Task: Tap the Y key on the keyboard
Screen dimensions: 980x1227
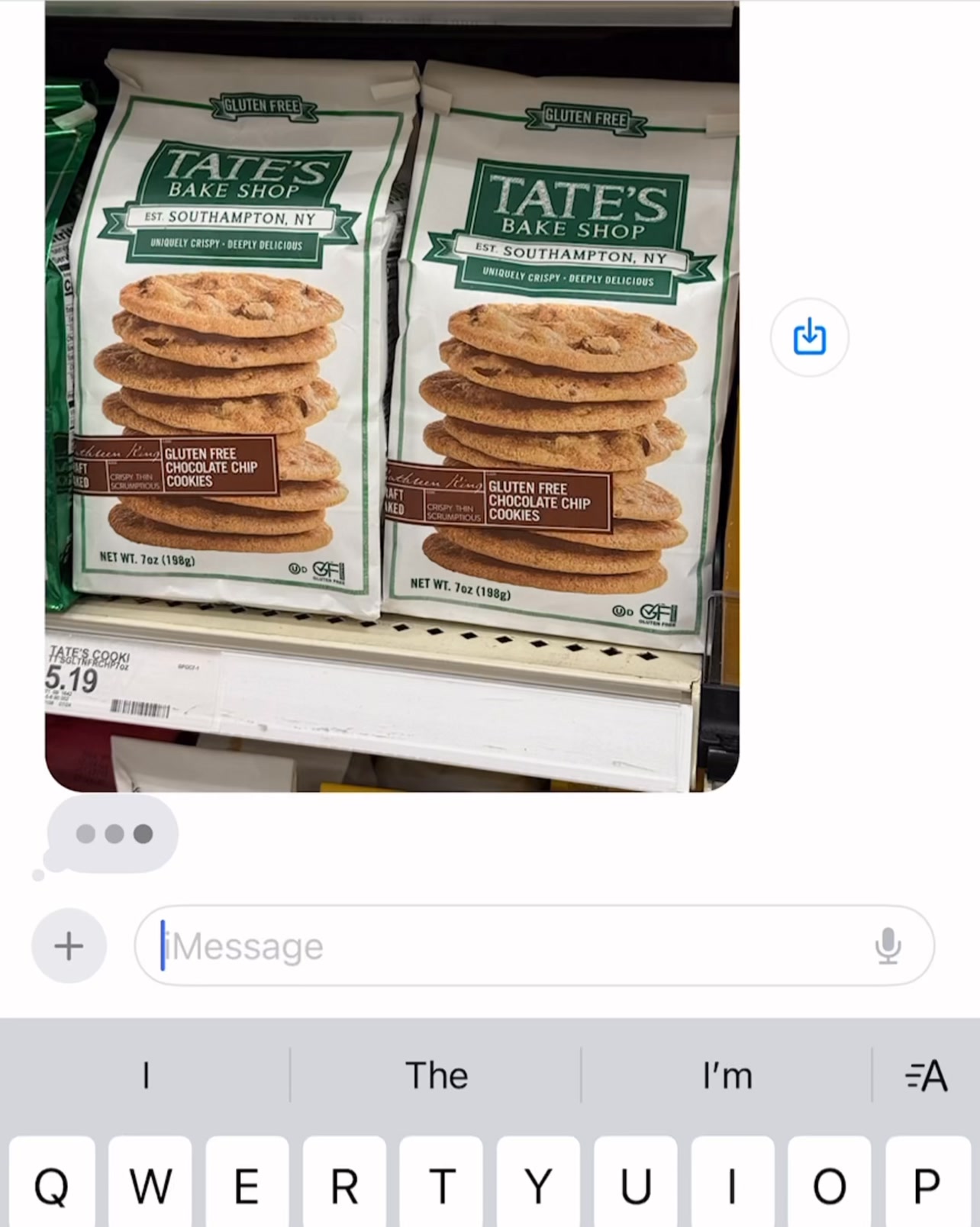Action: [539, 1185]
